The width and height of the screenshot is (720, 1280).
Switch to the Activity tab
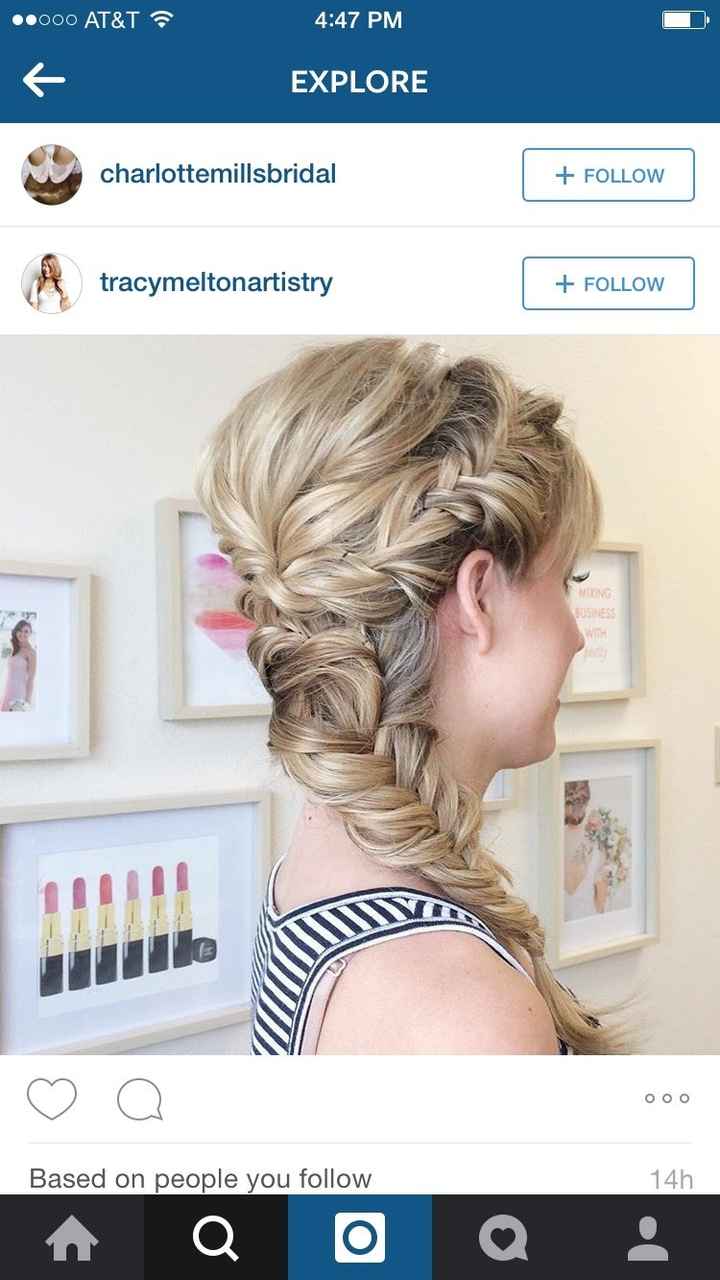504,1238
